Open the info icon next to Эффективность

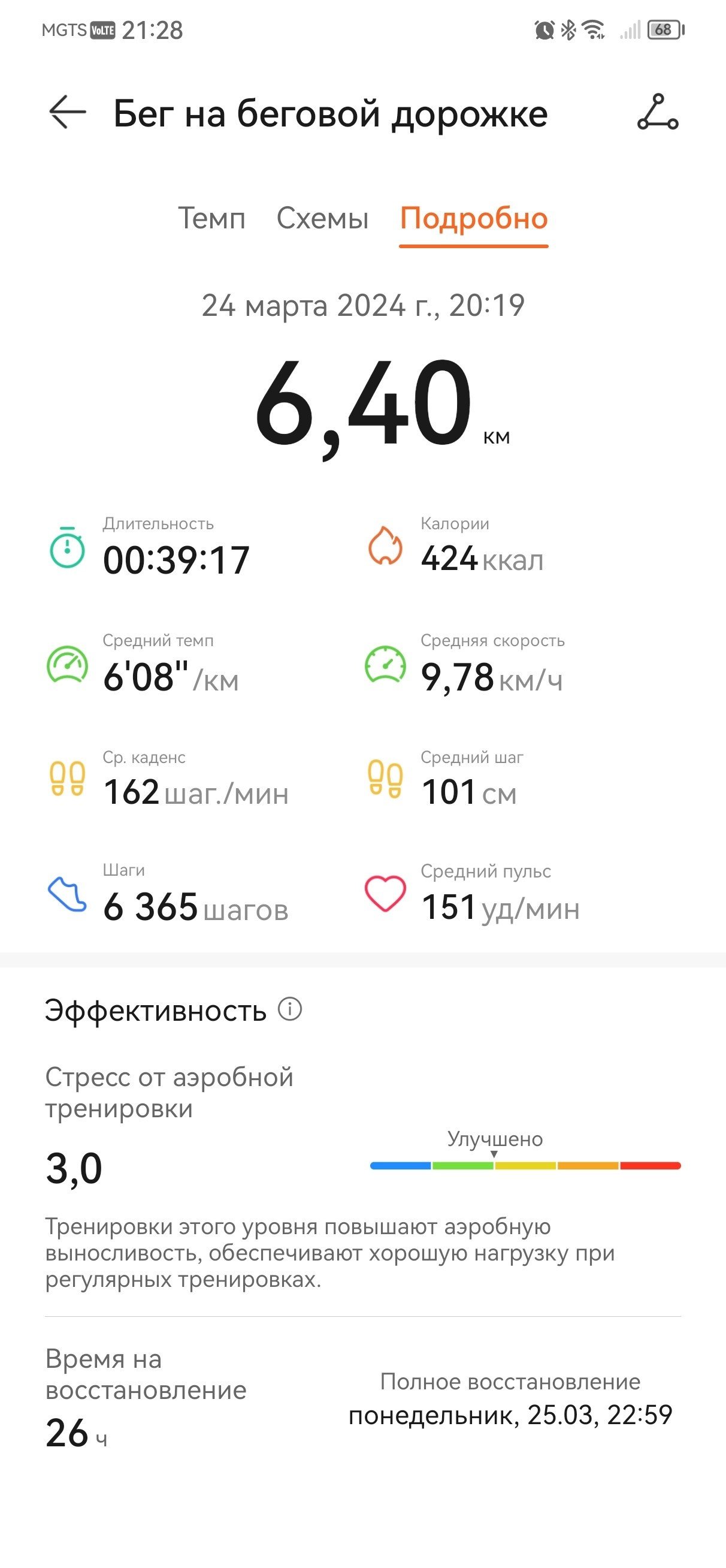(x=291, y=1009)
